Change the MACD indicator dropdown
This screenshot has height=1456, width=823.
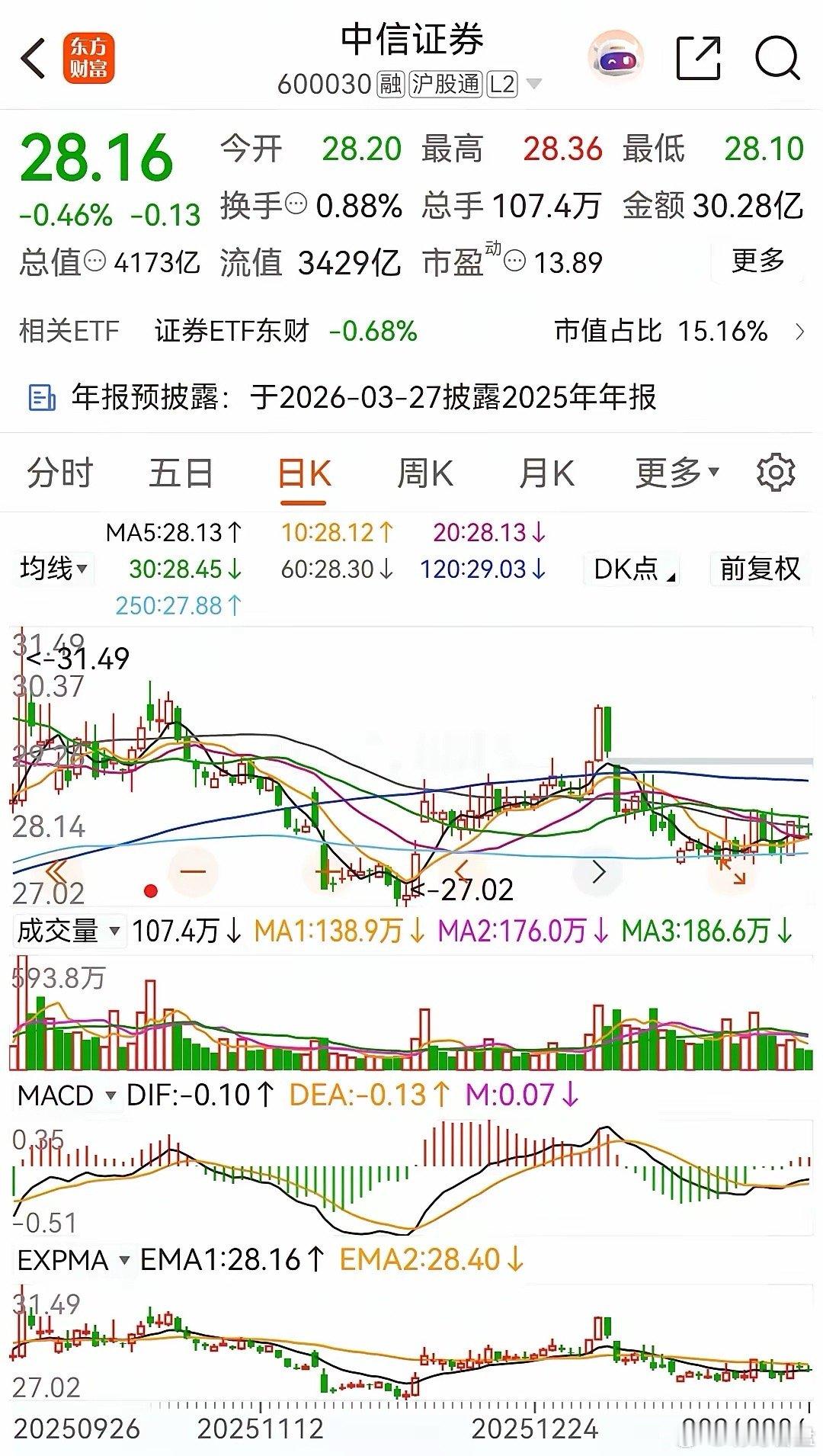[67, 1095]
